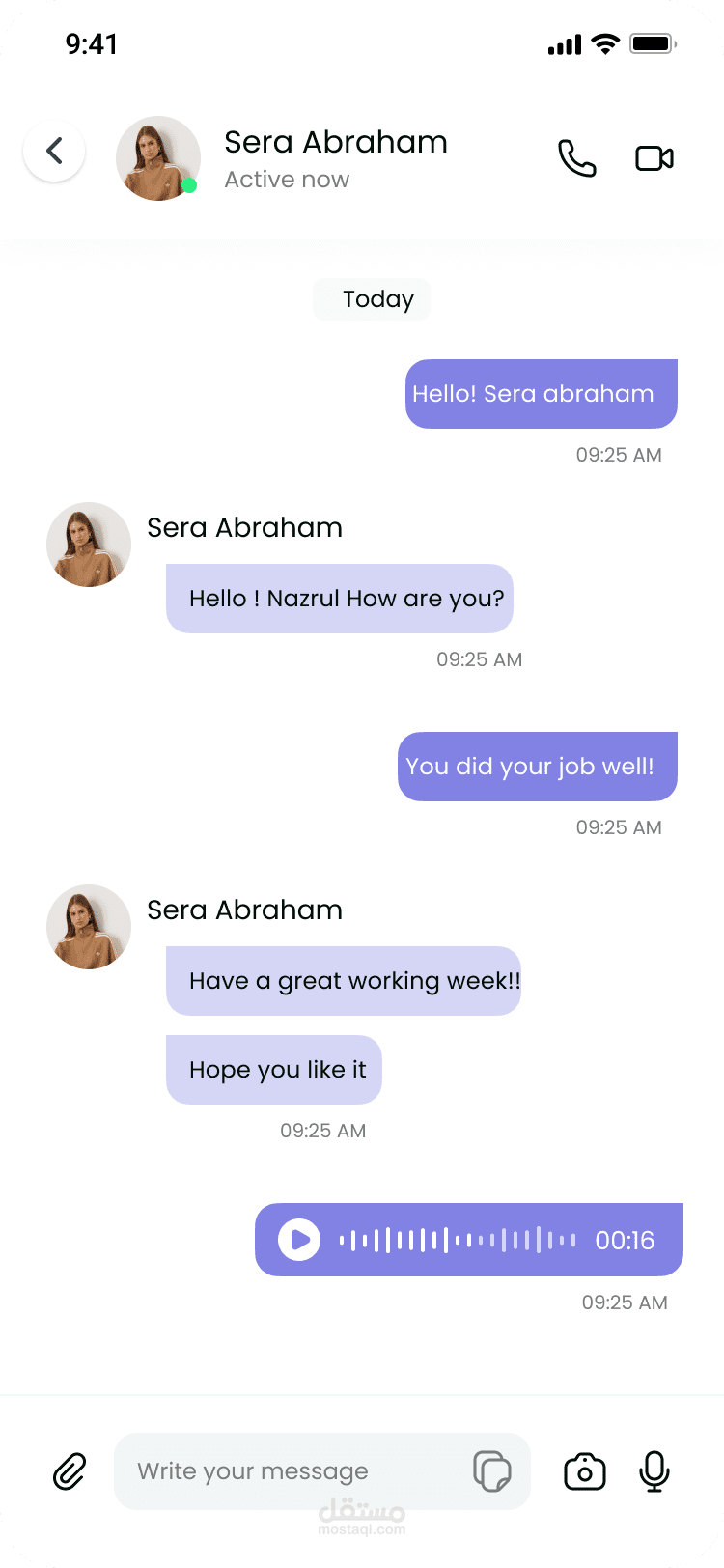Attach a file using the paperclip
Image resolution: width=724 pixels, height=1568 pixels.
[68, 1471]
